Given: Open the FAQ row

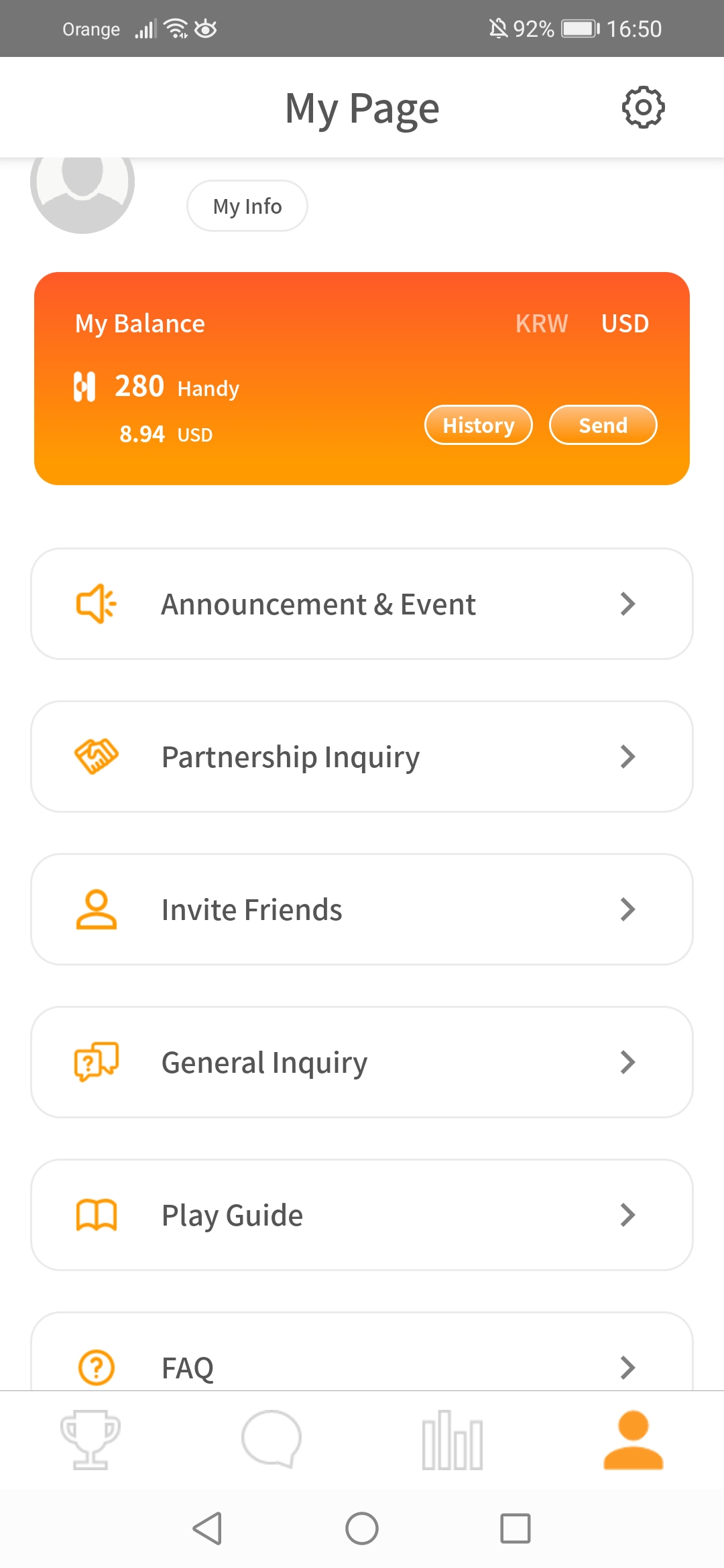Looking at the screenshot, I should pyautogui.click(x=362, y=1352).
